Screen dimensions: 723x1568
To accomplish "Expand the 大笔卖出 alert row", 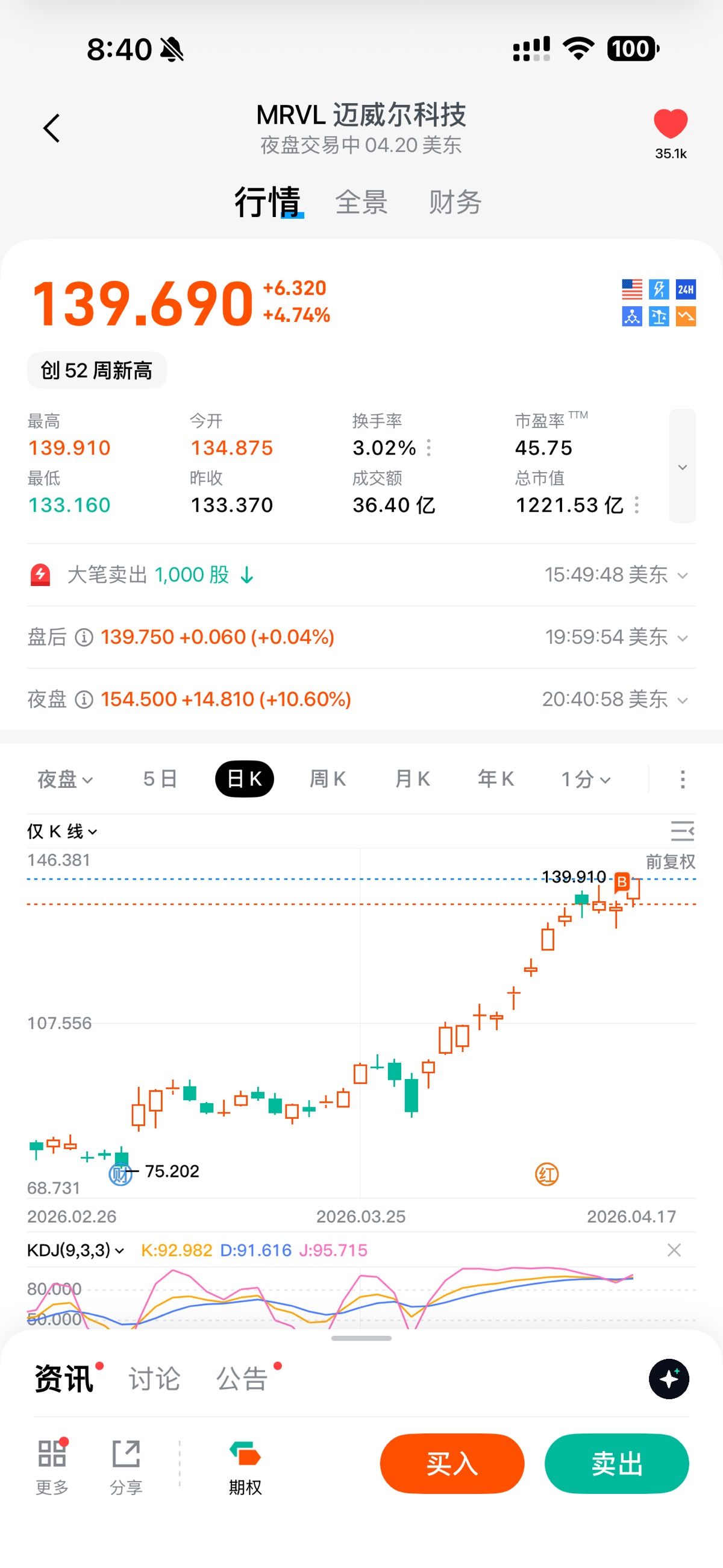I will (682, 575).
